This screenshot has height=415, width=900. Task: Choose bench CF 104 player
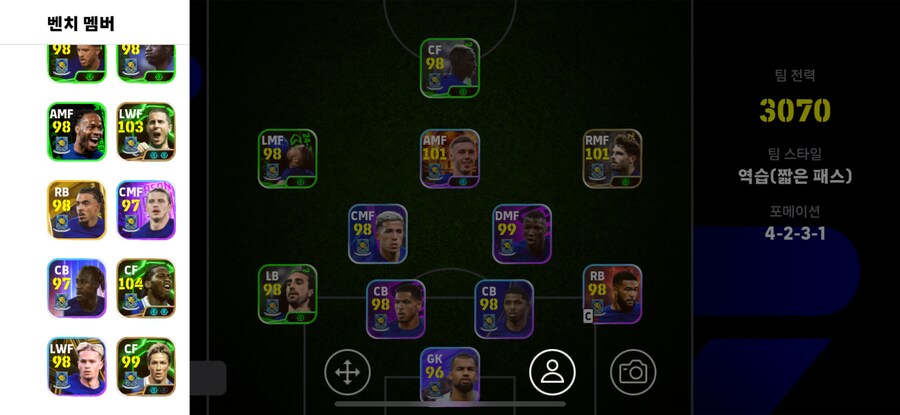146,288
